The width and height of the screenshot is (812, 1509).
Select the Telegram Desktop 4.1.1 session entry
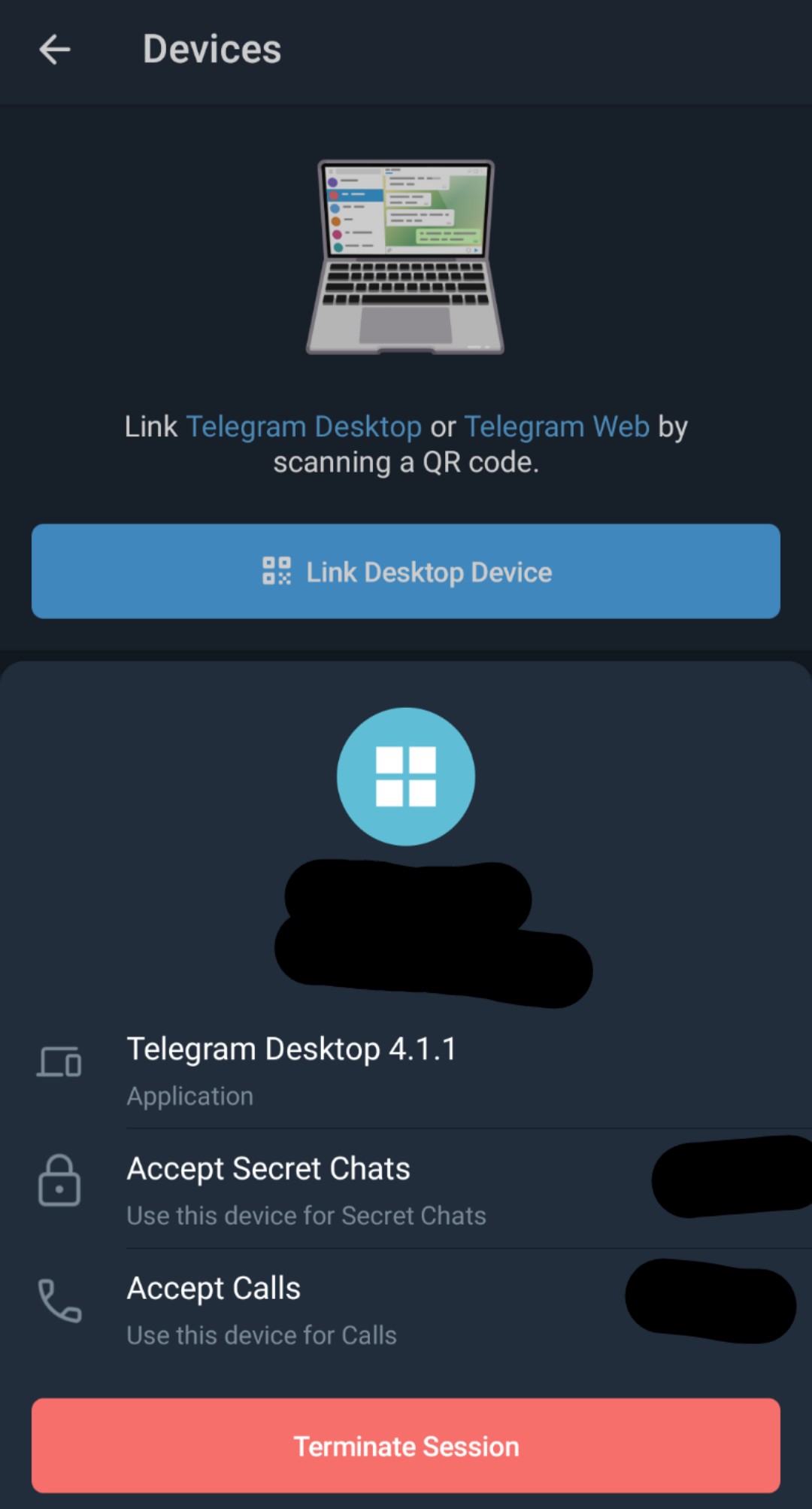coord(292,1049)
